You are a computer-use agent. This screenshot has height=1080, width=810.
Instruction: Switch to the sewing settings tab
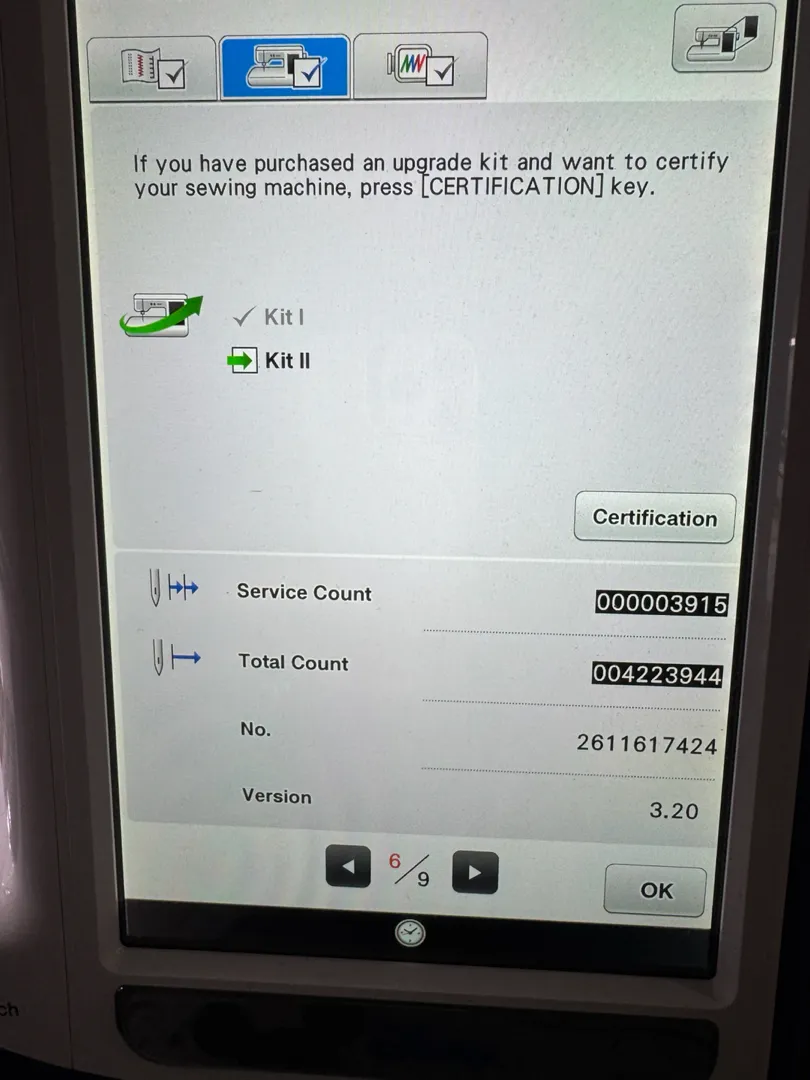(x=152, y=68)
